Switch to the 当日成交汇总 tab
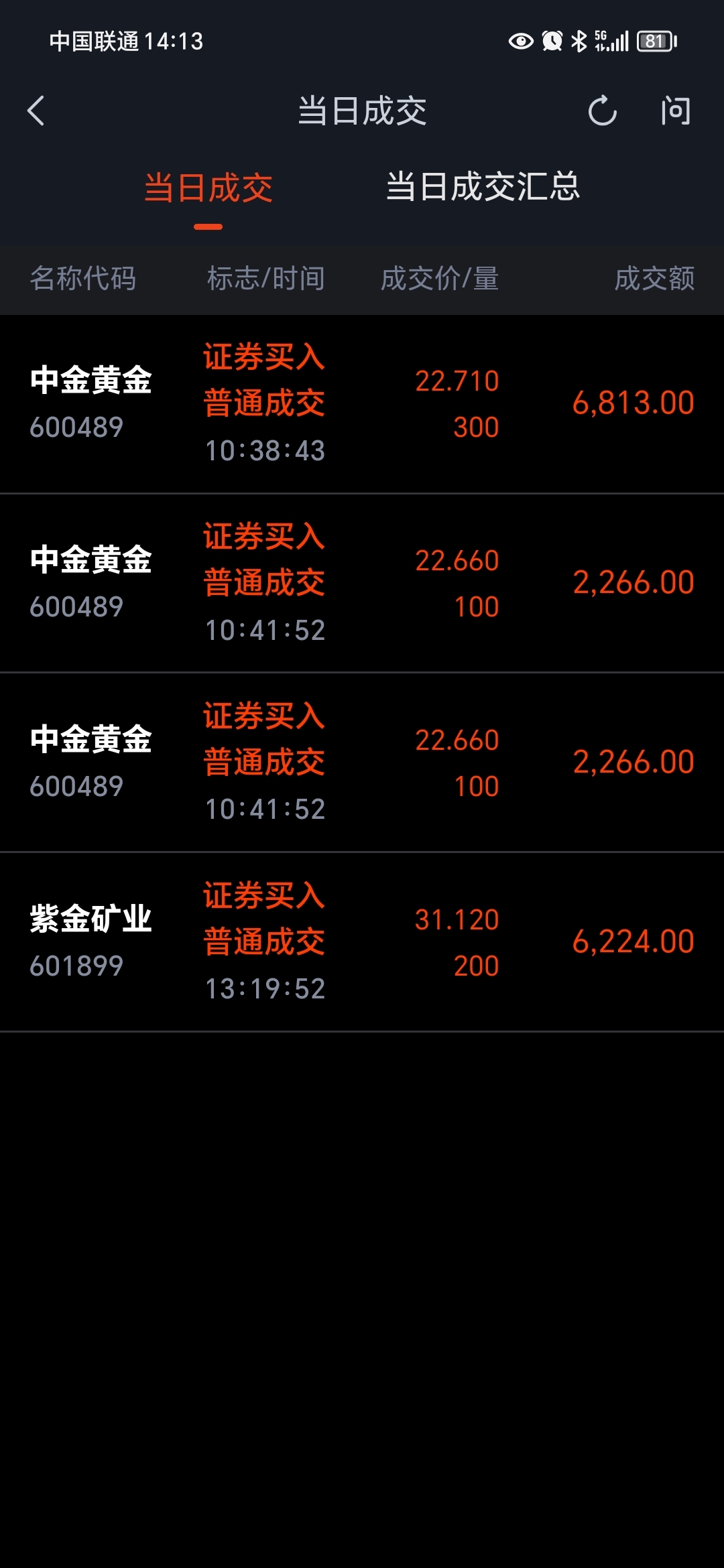 point(483,186)
